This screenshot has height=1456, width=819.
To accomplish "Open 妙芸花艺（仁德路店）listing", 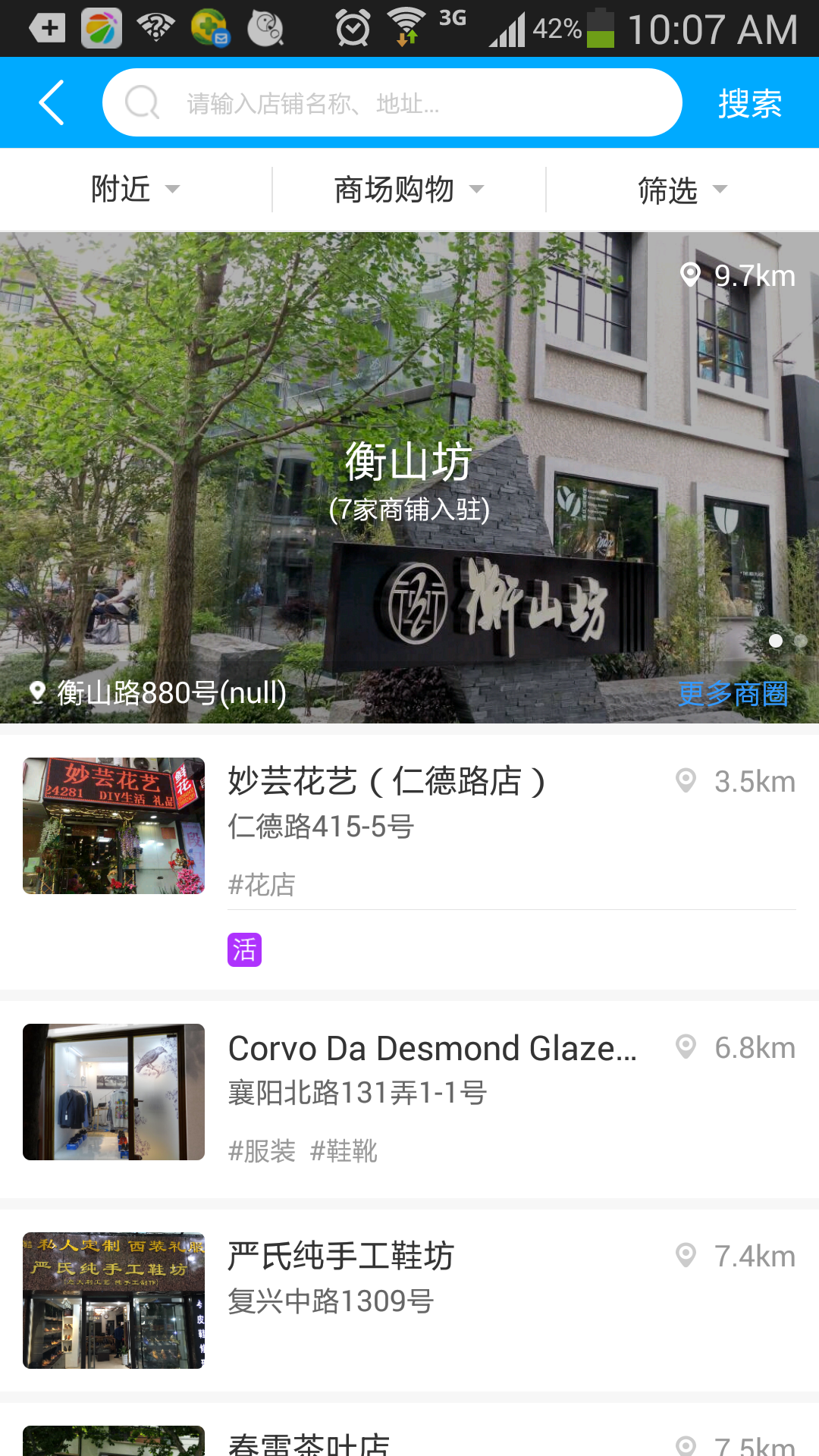I will (x=409, y=862).
